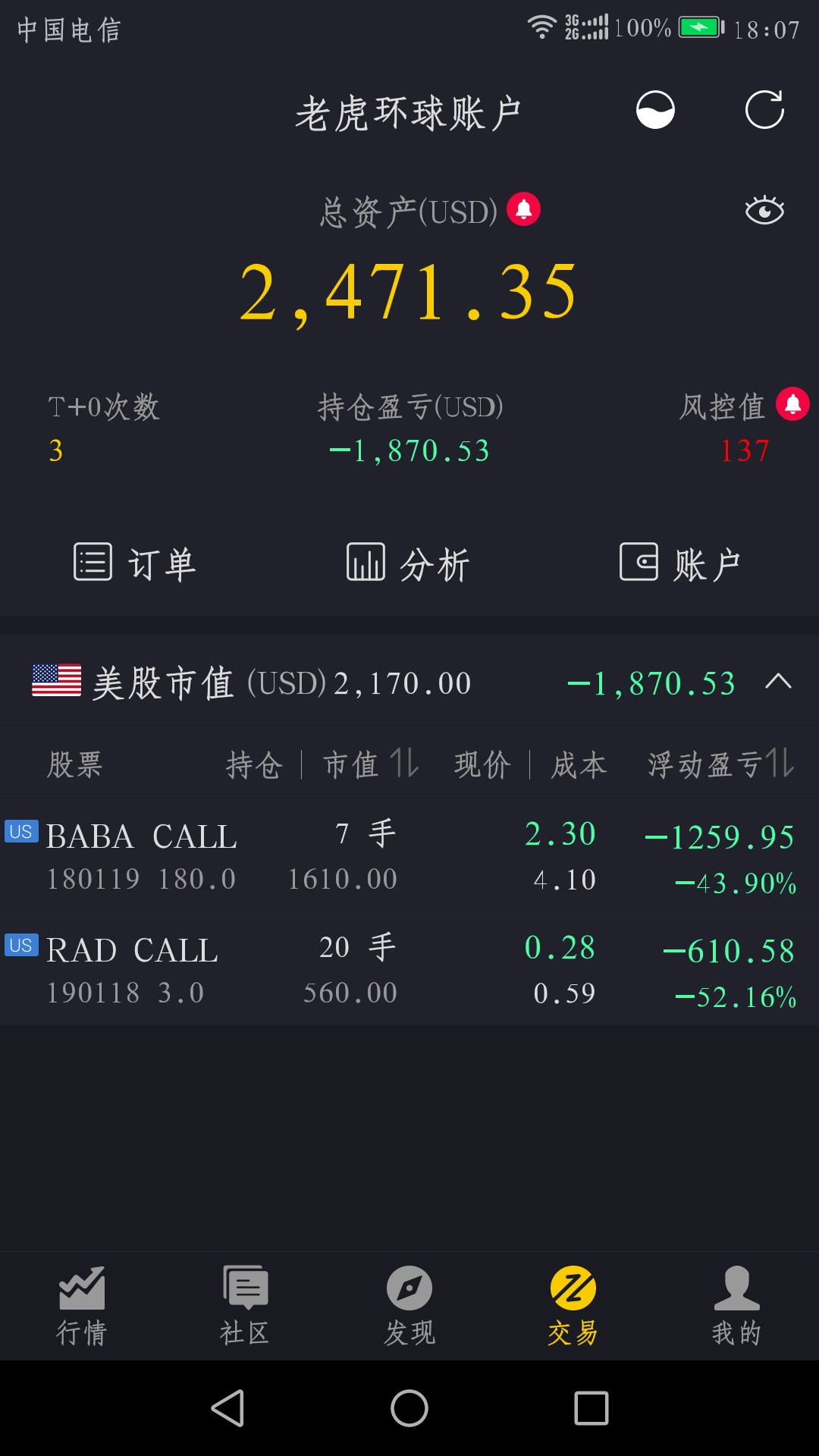Screen dimensions: 819x1456
Task: Sort holdings by 浮动盈亏
Action: 721,764
